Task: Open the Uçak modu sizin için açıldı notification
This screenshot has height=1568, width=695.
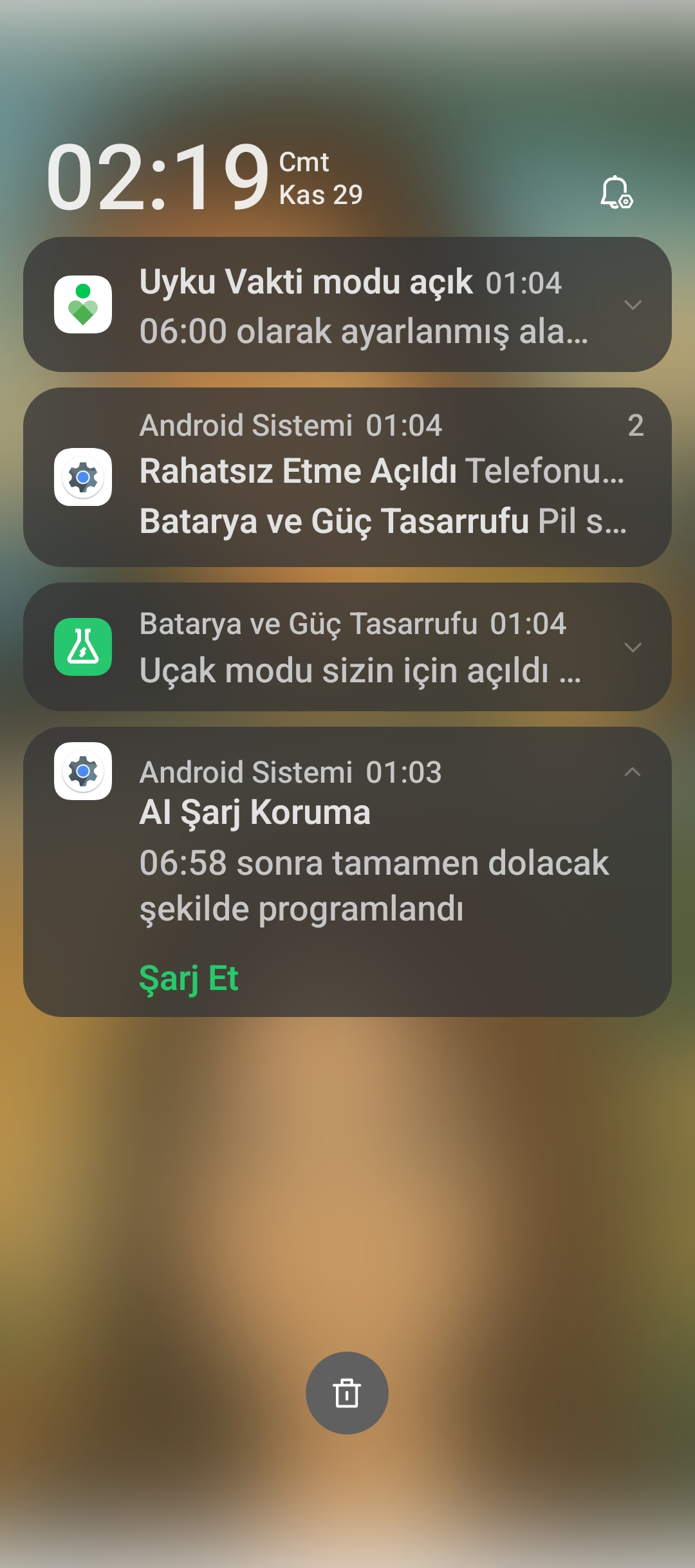Action: pyautogui.click(x=347, y=648)
